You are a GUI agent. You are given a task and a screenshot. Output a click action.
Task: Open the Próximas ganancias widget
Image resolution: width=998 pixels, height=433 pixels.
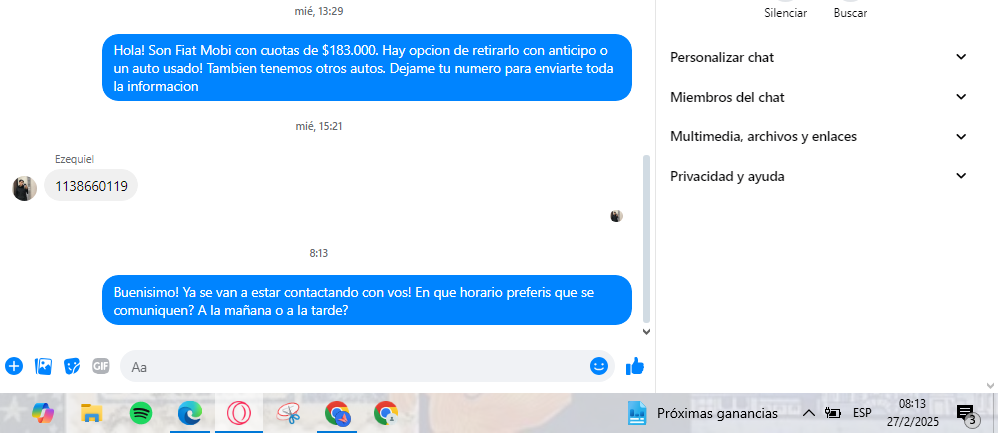(702, 412)
